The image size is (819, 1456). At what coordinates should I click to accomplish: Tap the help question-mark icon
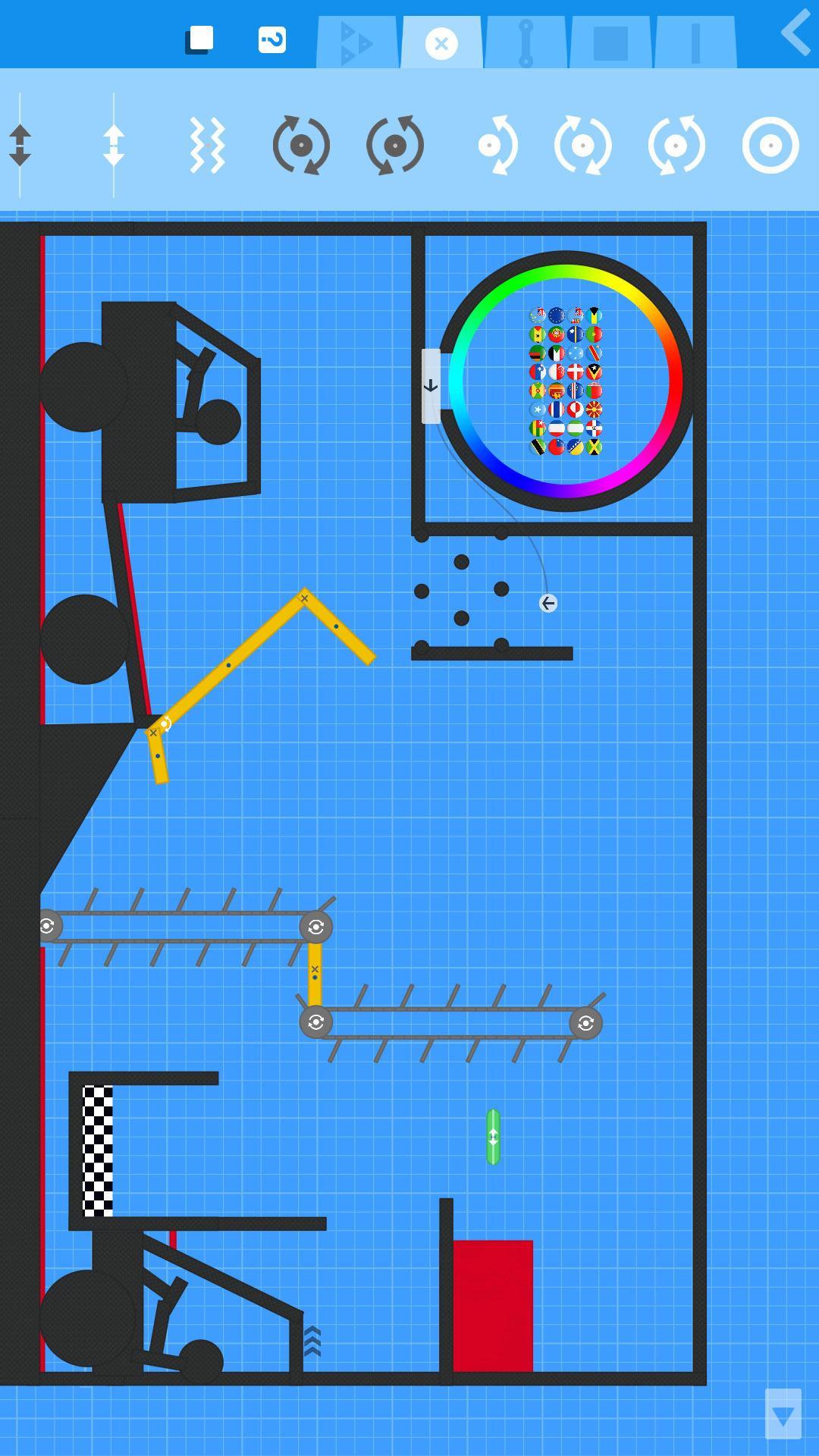point(271,39)
